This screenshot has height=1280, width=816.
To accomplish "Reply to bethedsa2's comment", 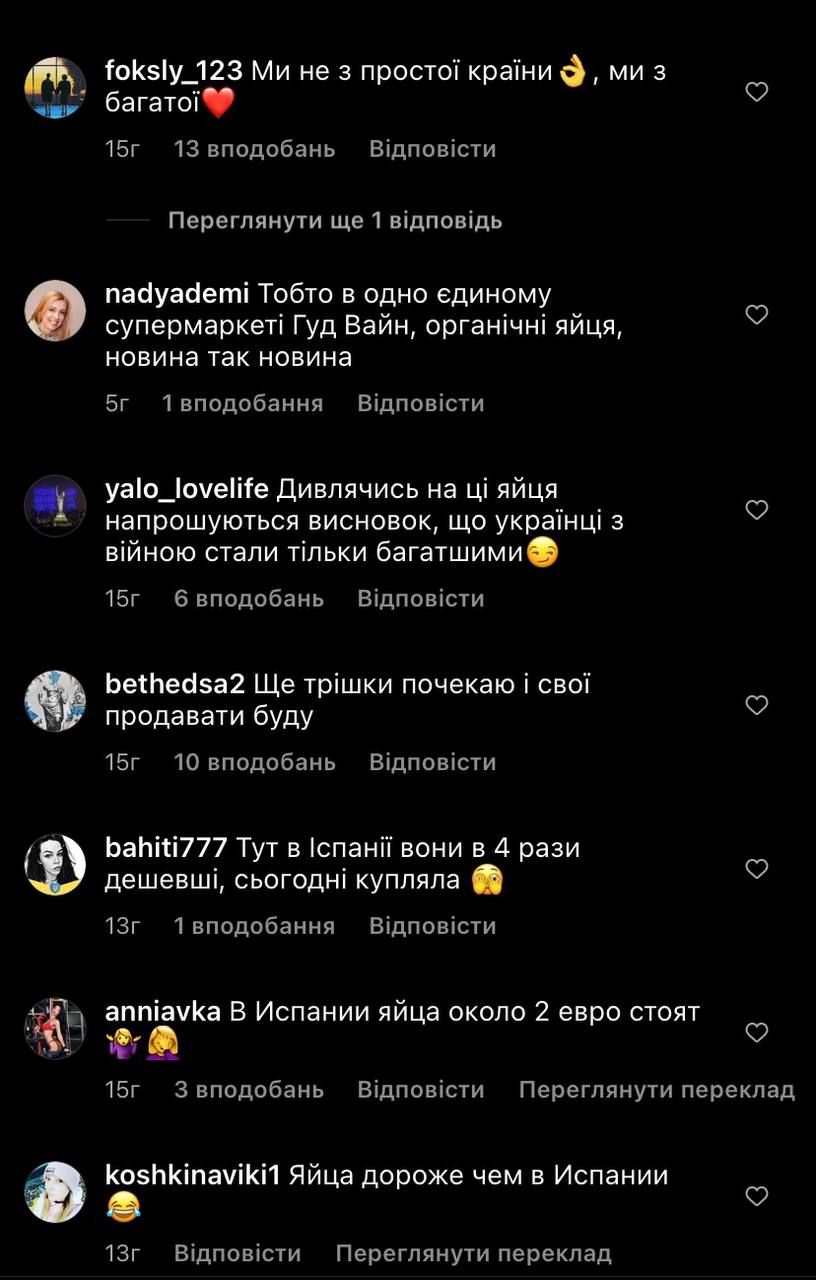I will [432, 762].
